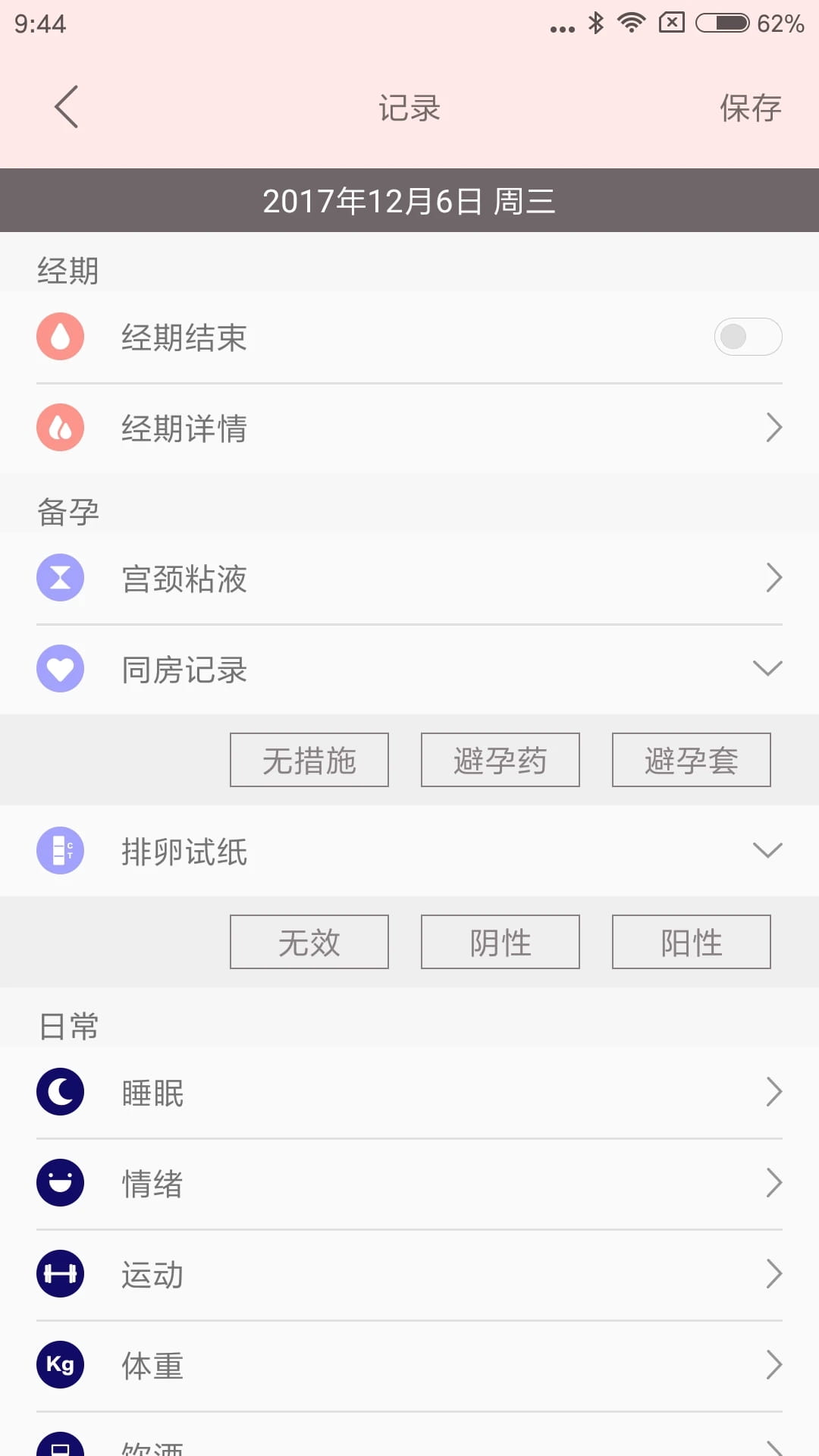Open the 情绪 entry
Screen dimensions: 819x1456
pos(409,1183)
